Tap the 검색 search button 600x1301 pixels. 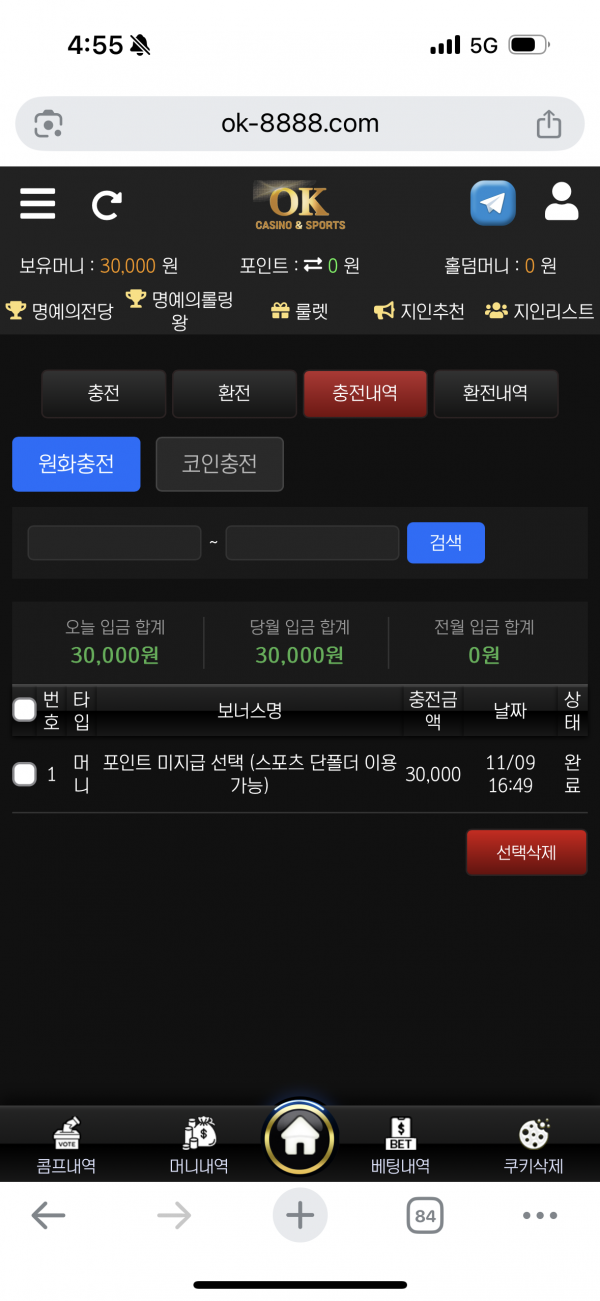click(x=445, y=543)
